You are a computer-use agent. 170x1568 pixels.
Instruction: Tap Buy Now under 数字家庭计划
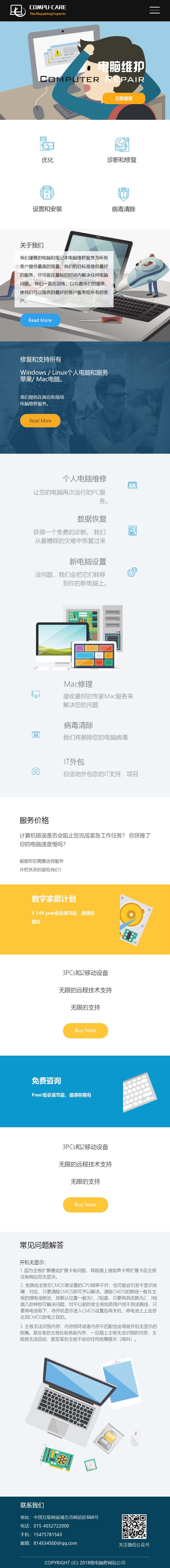85,1031
